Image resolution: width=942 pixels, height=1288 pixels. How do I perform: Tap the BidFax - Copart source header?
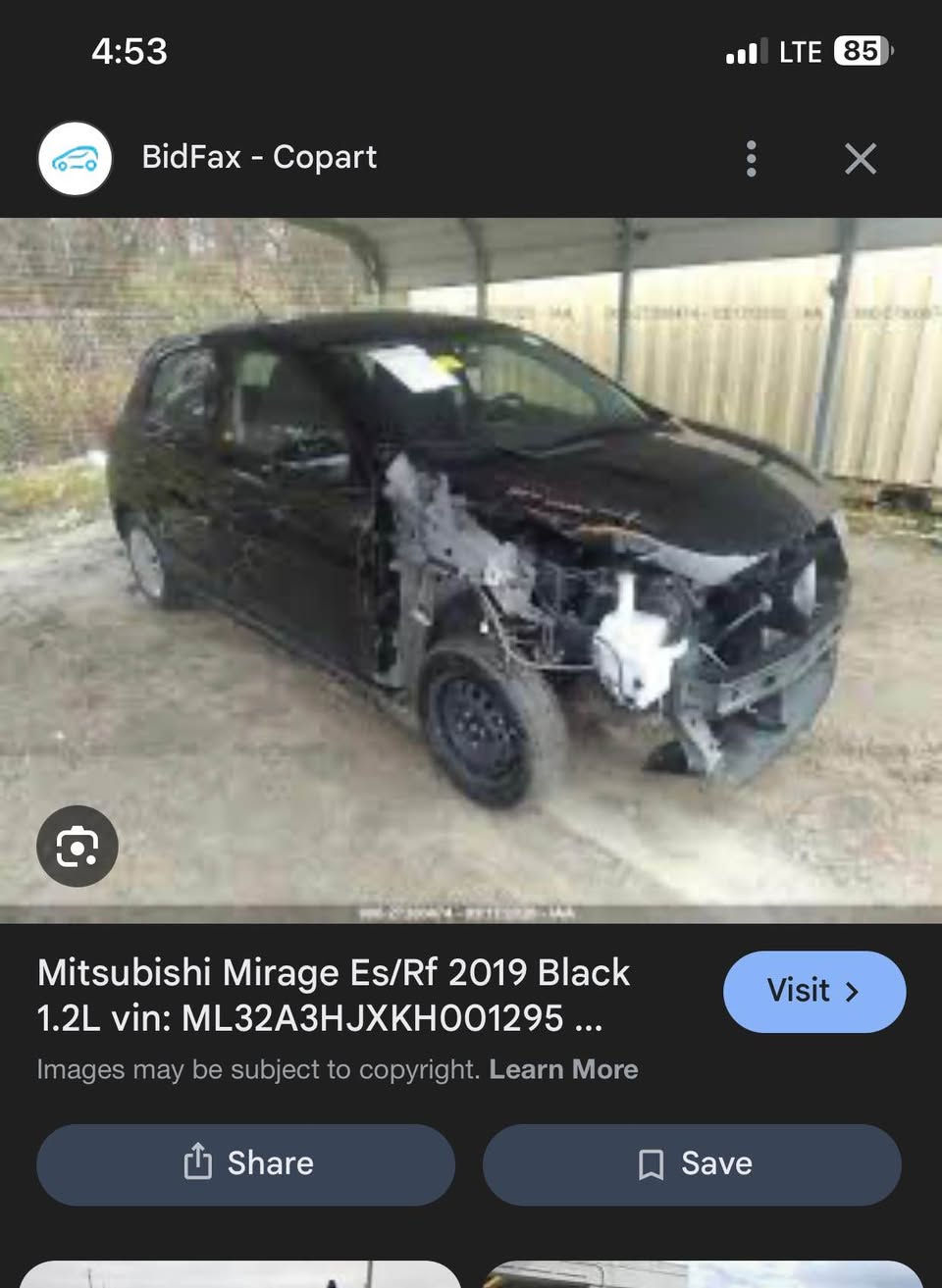pyautogui.click(x=258, y=157)
